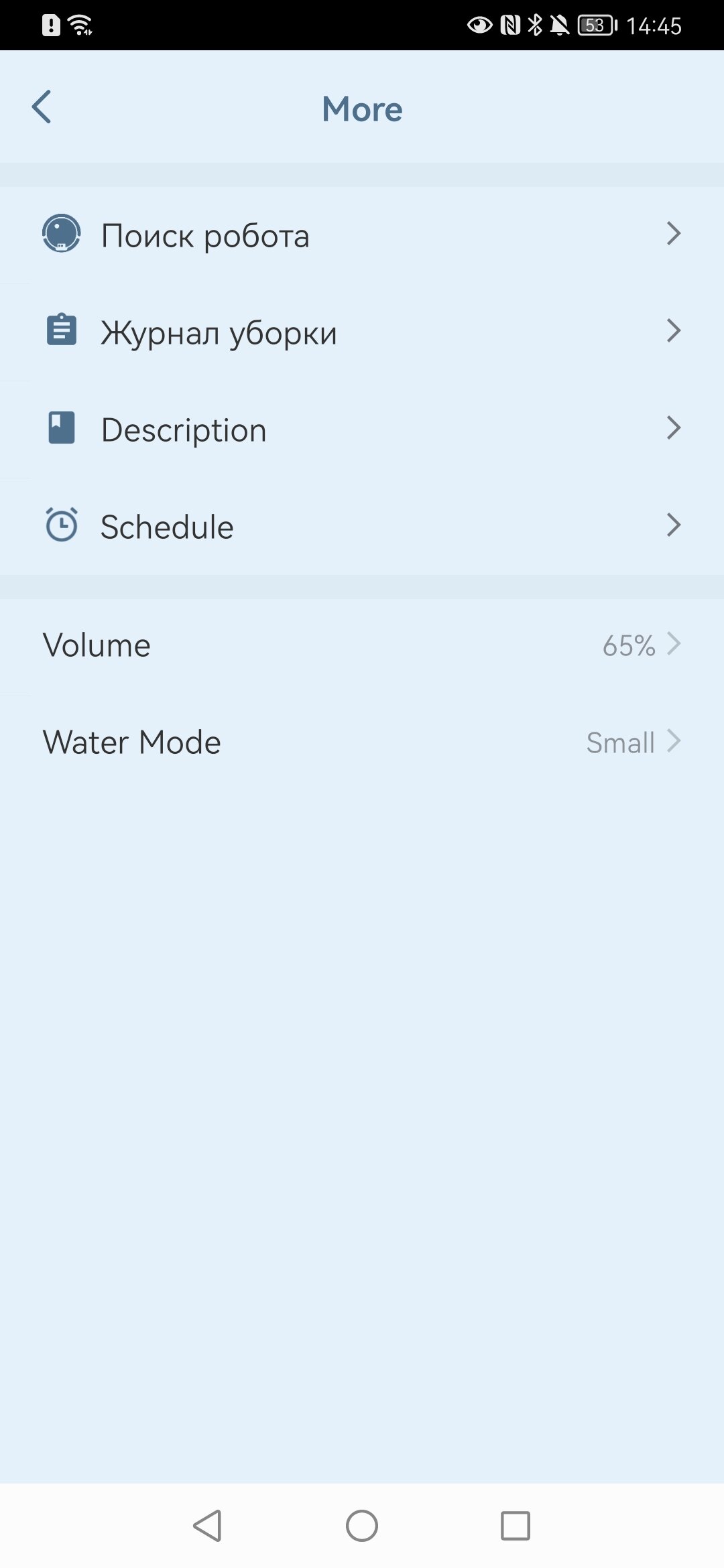Open Water Mode options

point(362,742)
